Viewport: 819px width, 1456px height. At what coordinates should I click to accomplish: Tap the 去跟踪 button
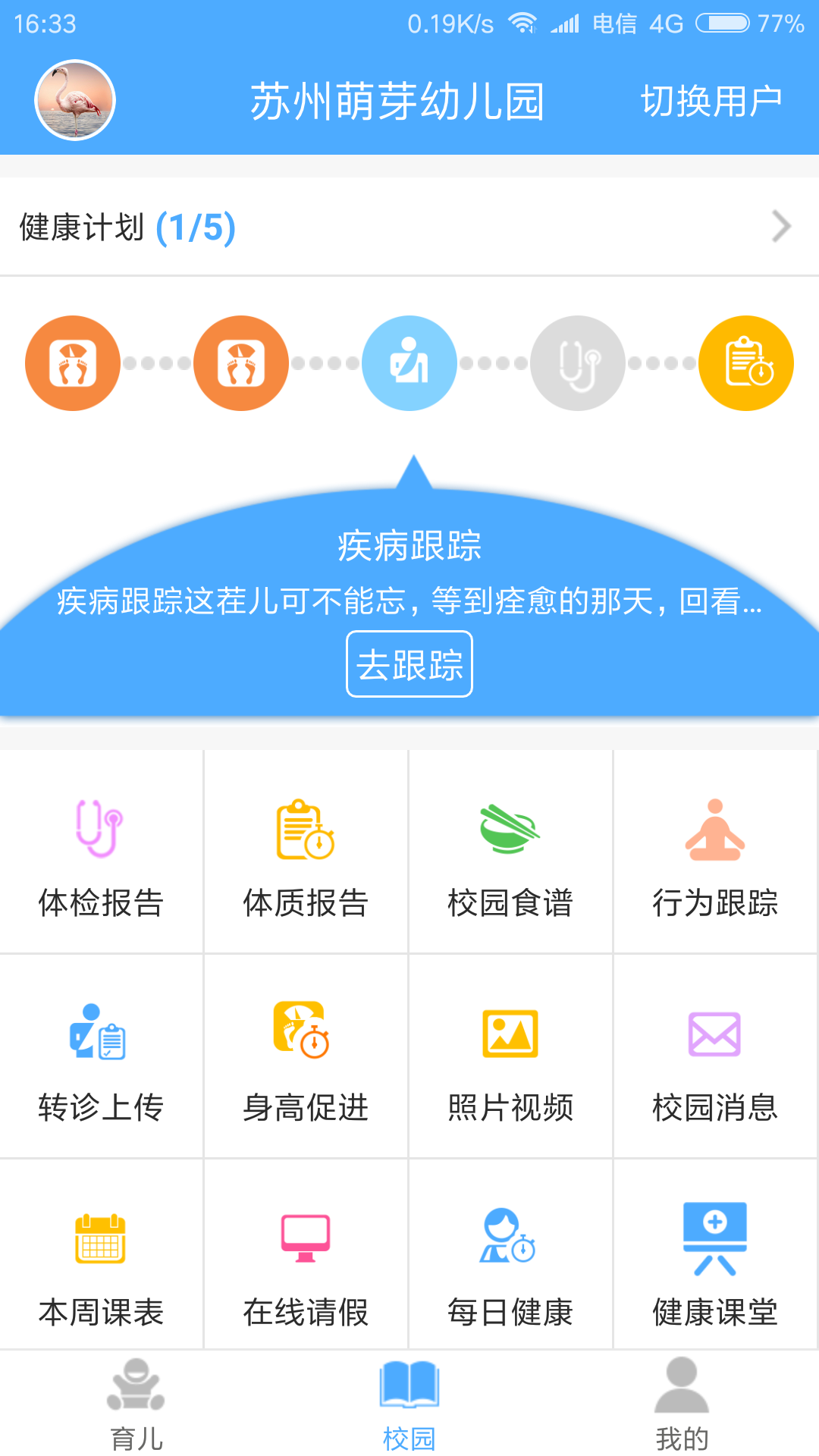point(409,664)
